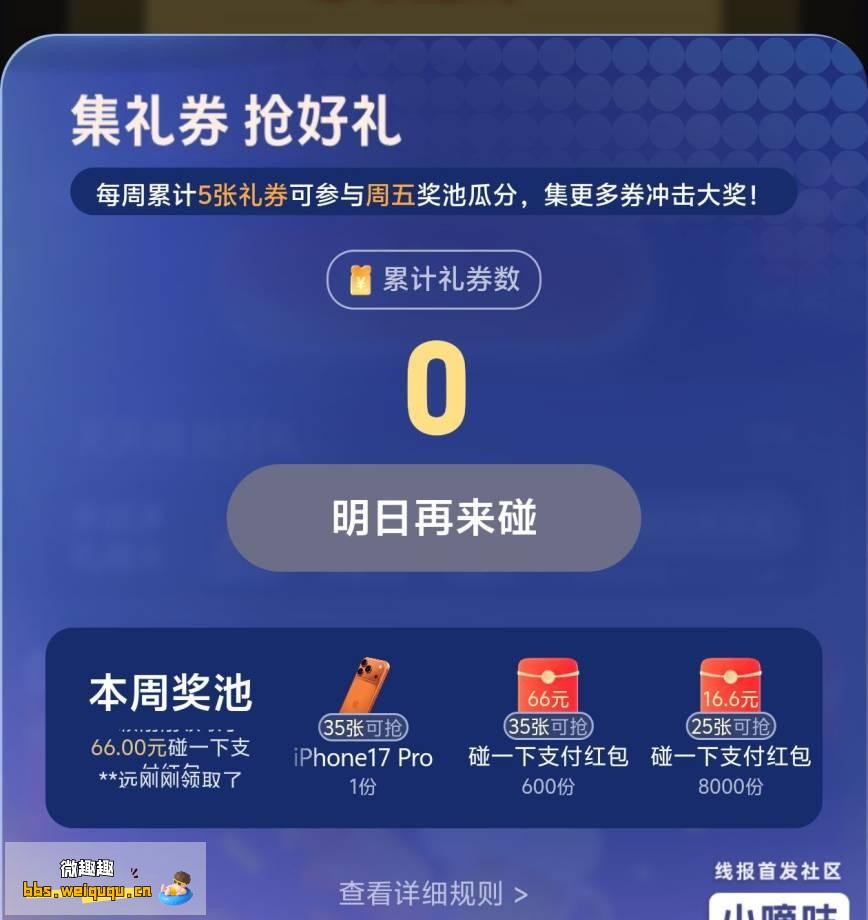Click the gift voucher icon beside 累计礼券数
Image resolution: width=868 pixels, height=920 pixels.
pos(363,281)
